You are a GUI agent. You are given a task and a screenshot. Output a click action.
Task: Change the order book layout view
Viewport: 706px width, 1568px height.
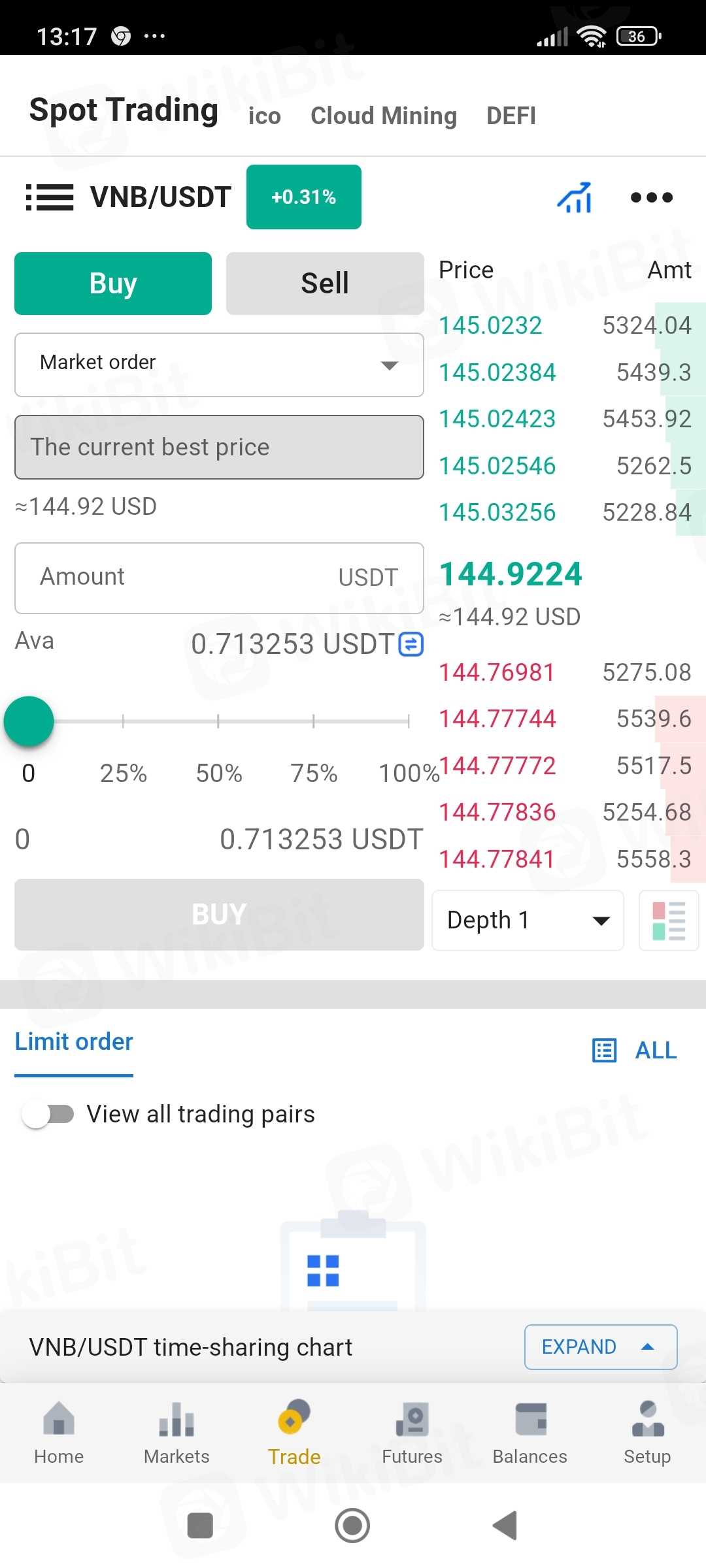(x=669, y=920)
